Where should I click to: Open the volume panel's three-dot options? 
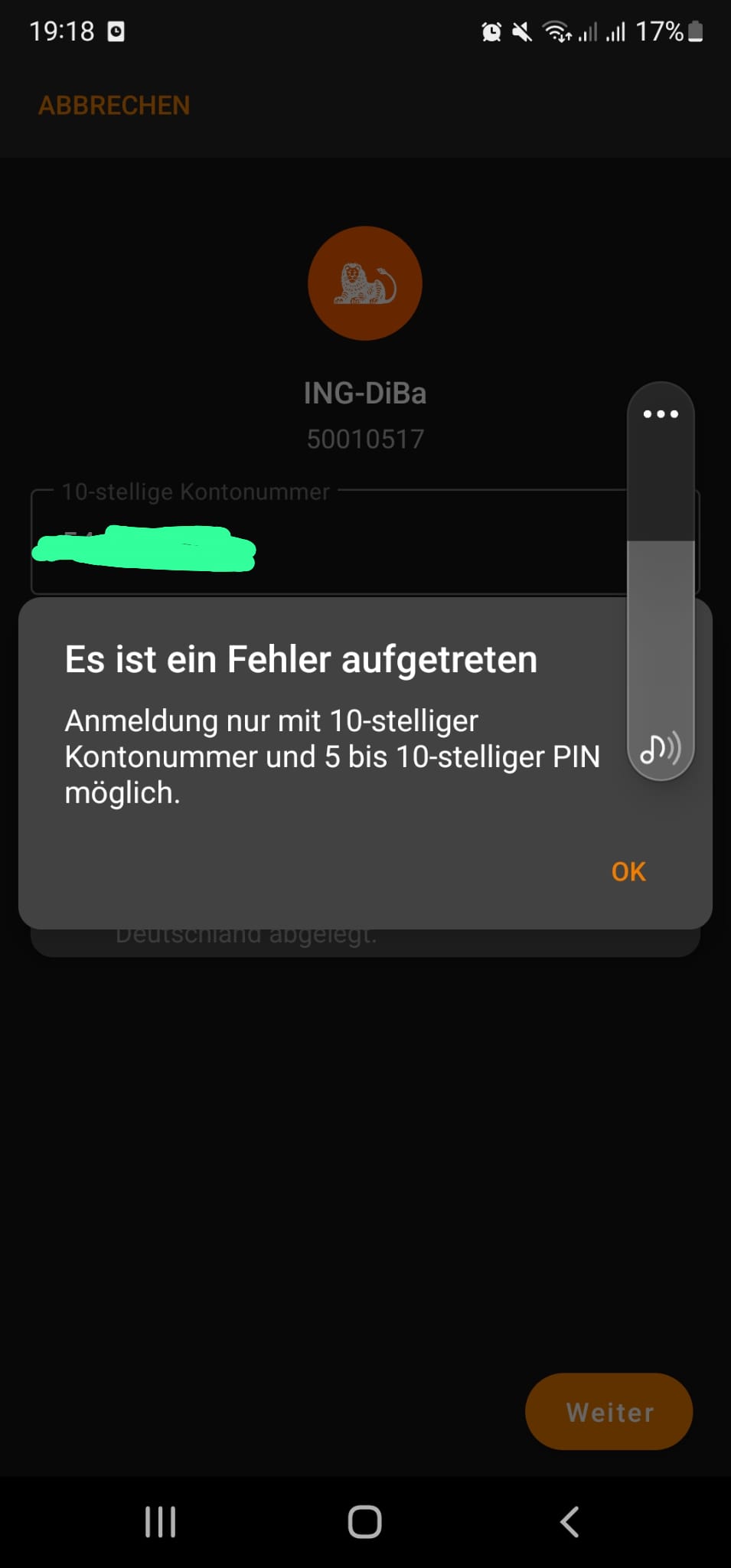point(661,414)
